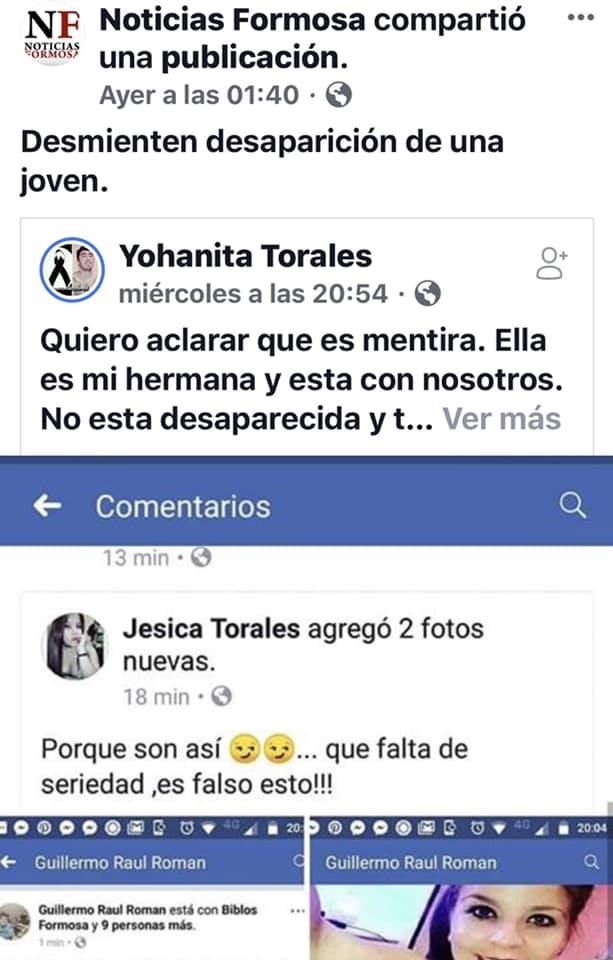The image size is (613, 960).
Task: Tap the Noticias Formosa profile logo
Action: [52, 38]
